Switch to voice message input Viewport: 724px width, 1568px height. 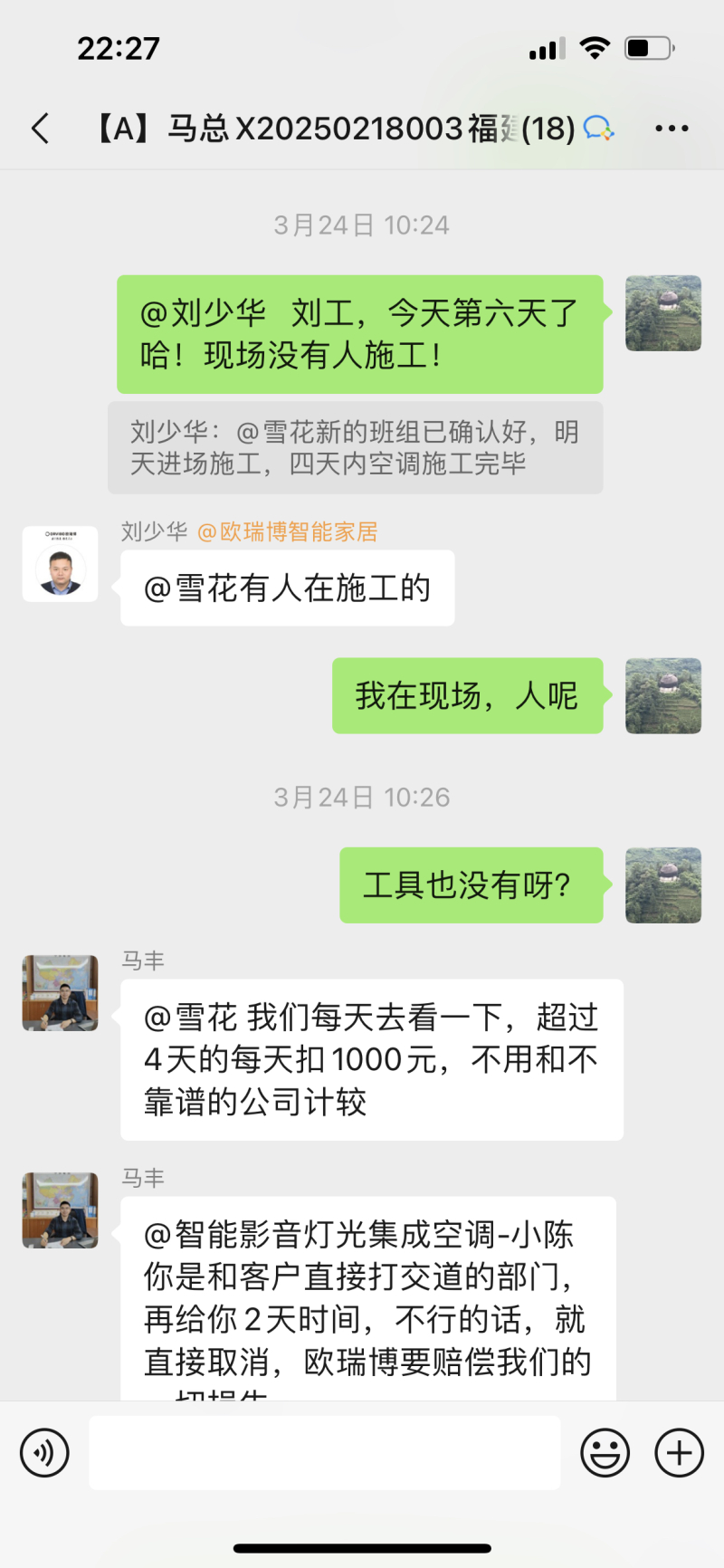(x=44, y=1453)
